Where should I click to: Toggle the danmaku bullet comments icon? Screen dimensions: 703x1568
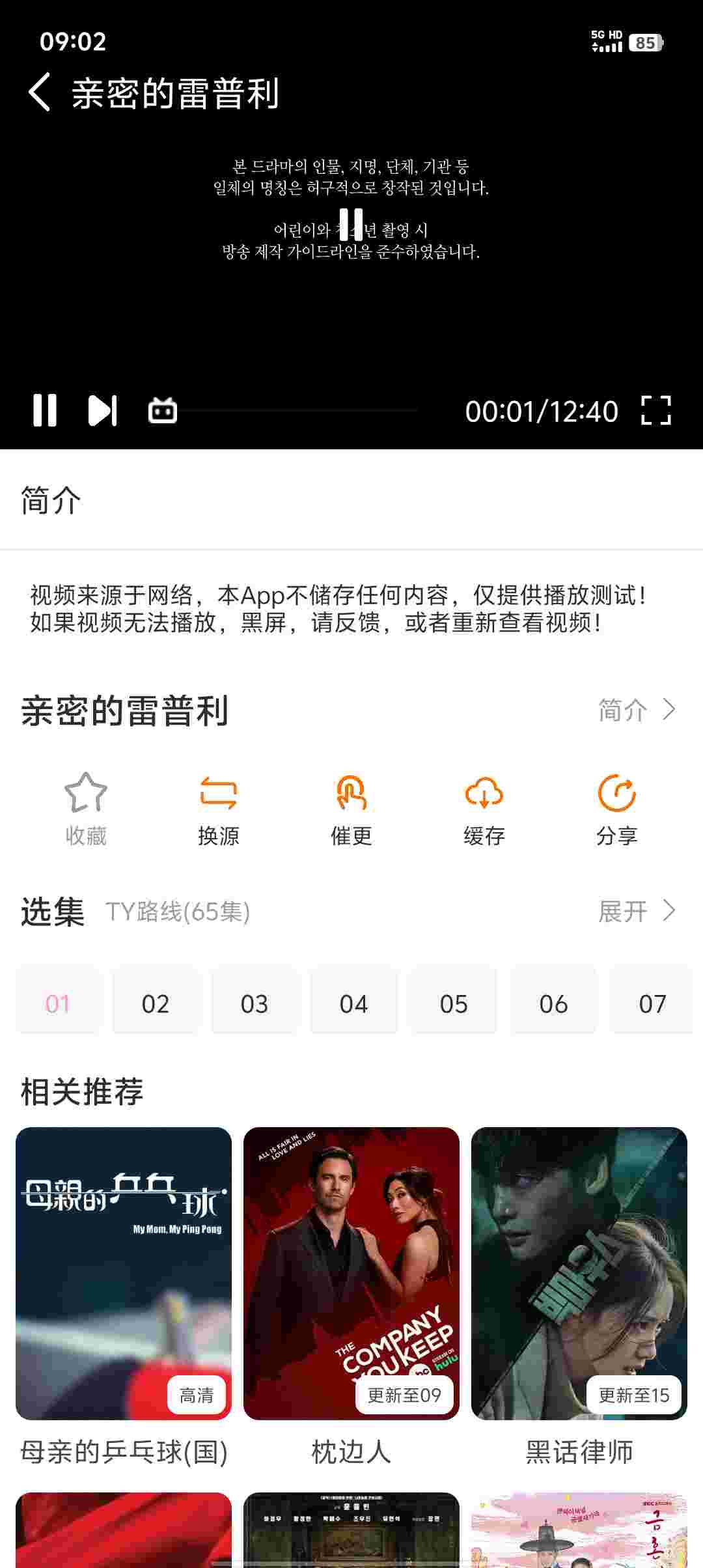[x=162, y=411]
